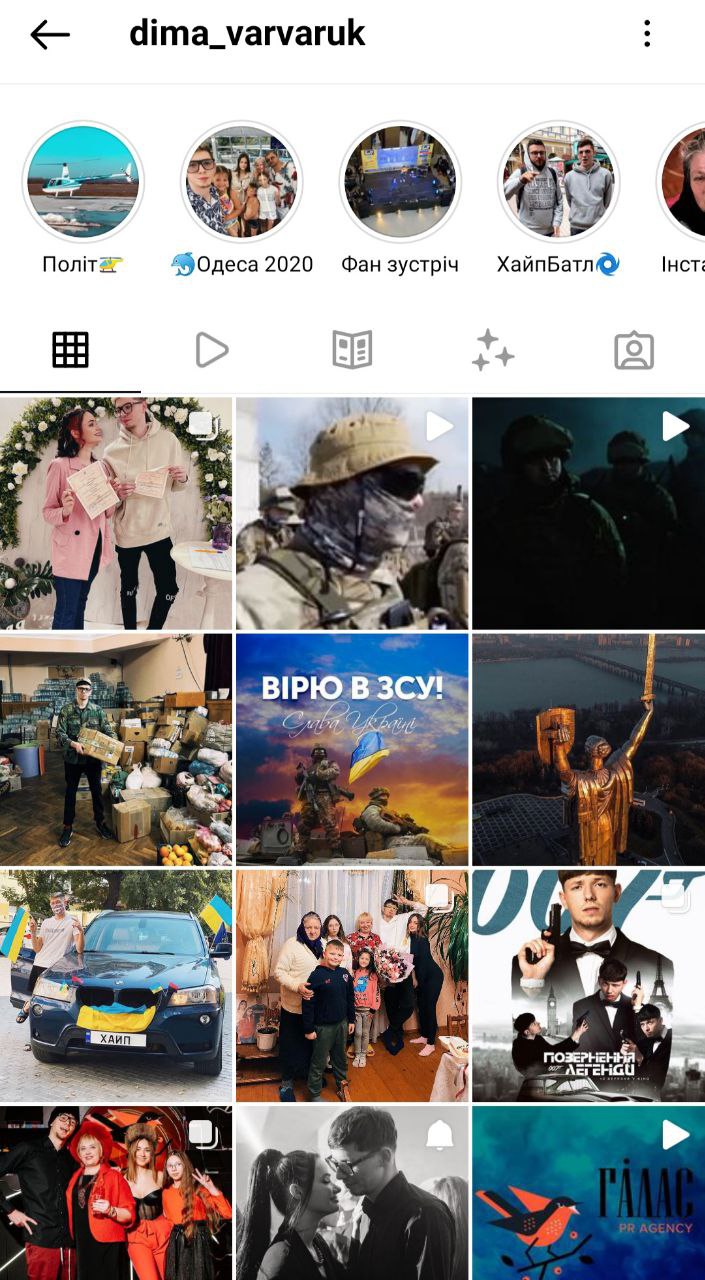The height and width of the screenshot is (1280, 705).
Task: Open the family gathering photo post
Action: click(x=352, y=985)
